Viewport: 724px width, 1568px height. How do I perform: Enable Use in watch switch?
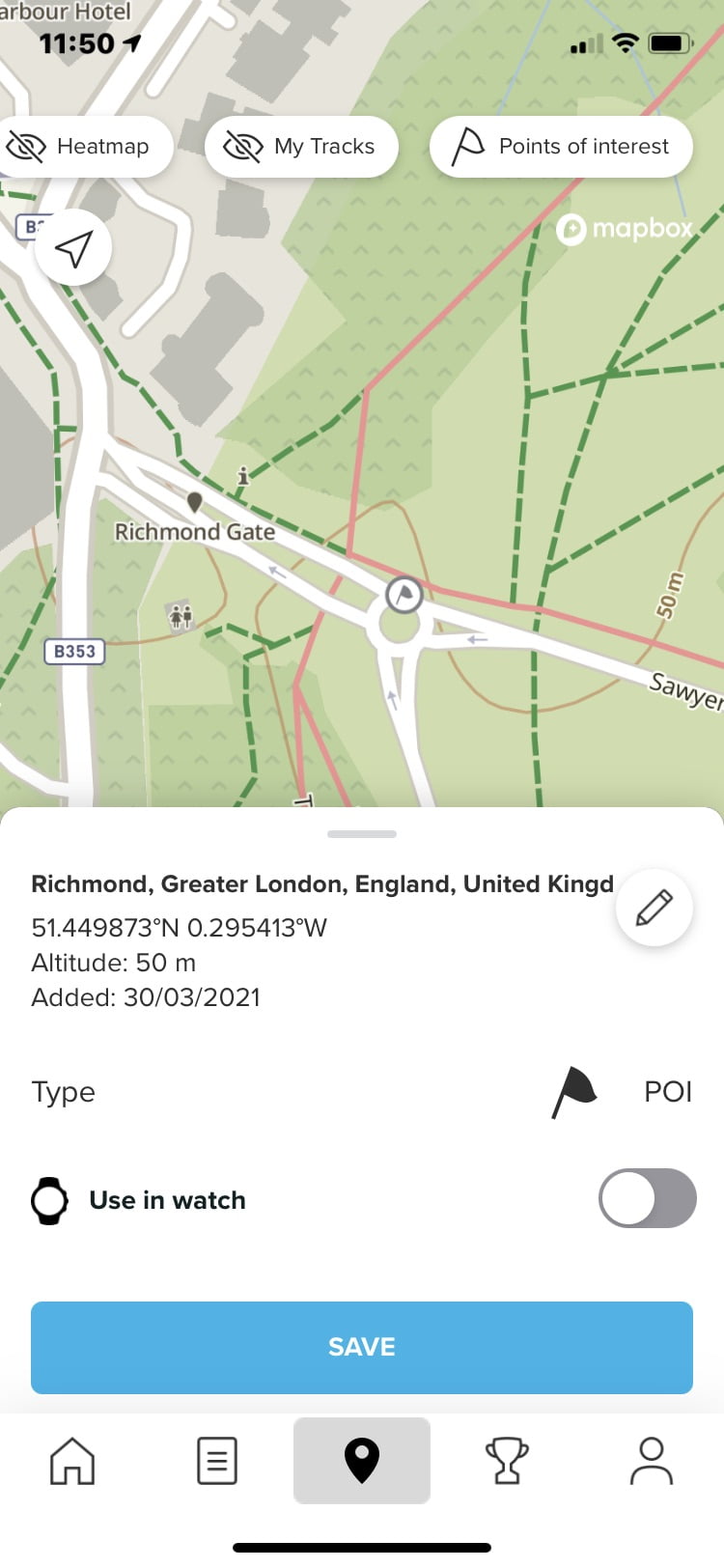[x=647, y=1198]
